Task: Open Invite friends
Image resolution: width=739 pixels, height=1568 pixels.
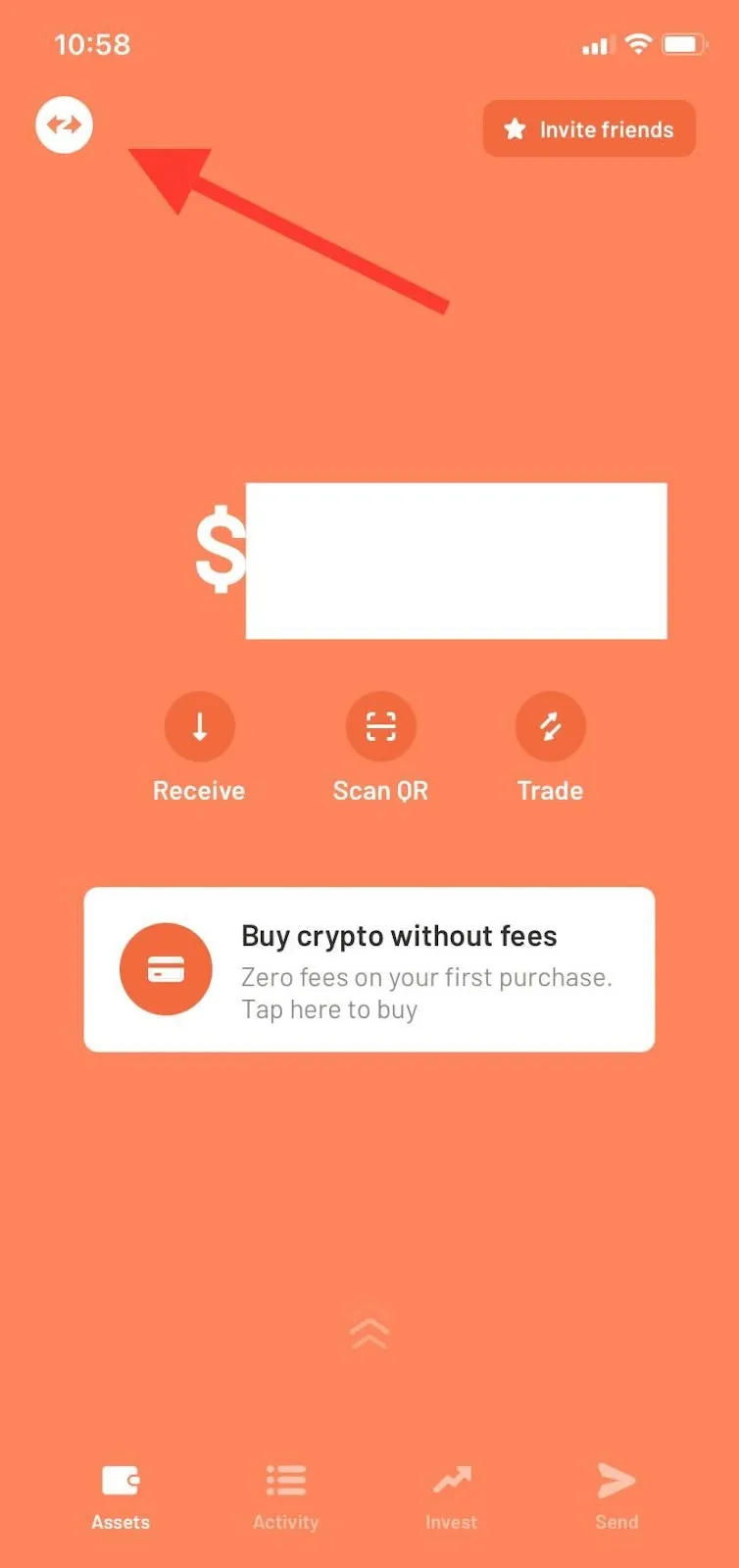Action: click(x=589, y=128)
